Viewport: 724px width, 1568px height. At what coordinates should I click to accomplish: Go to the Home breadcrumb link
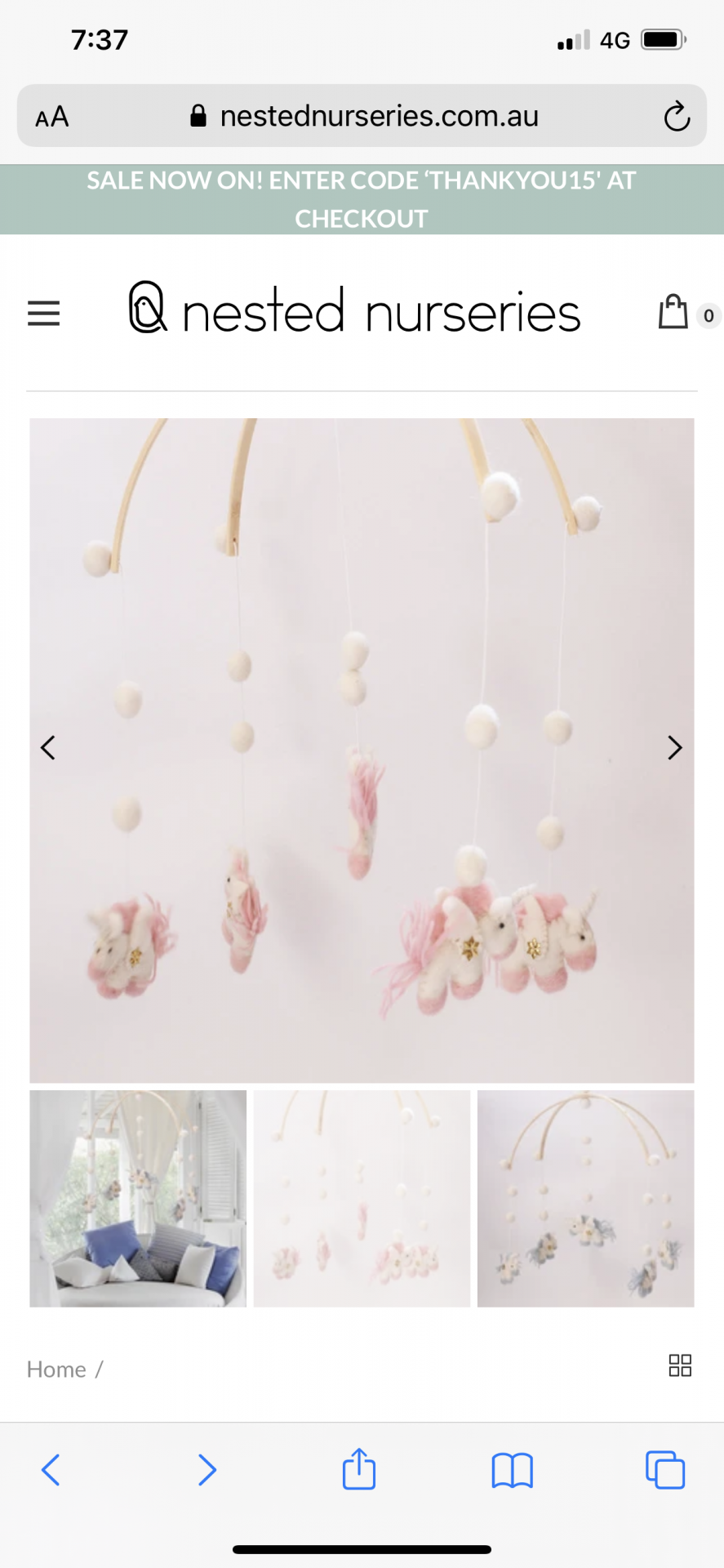pyautogui.click(x=56, y=1370)
